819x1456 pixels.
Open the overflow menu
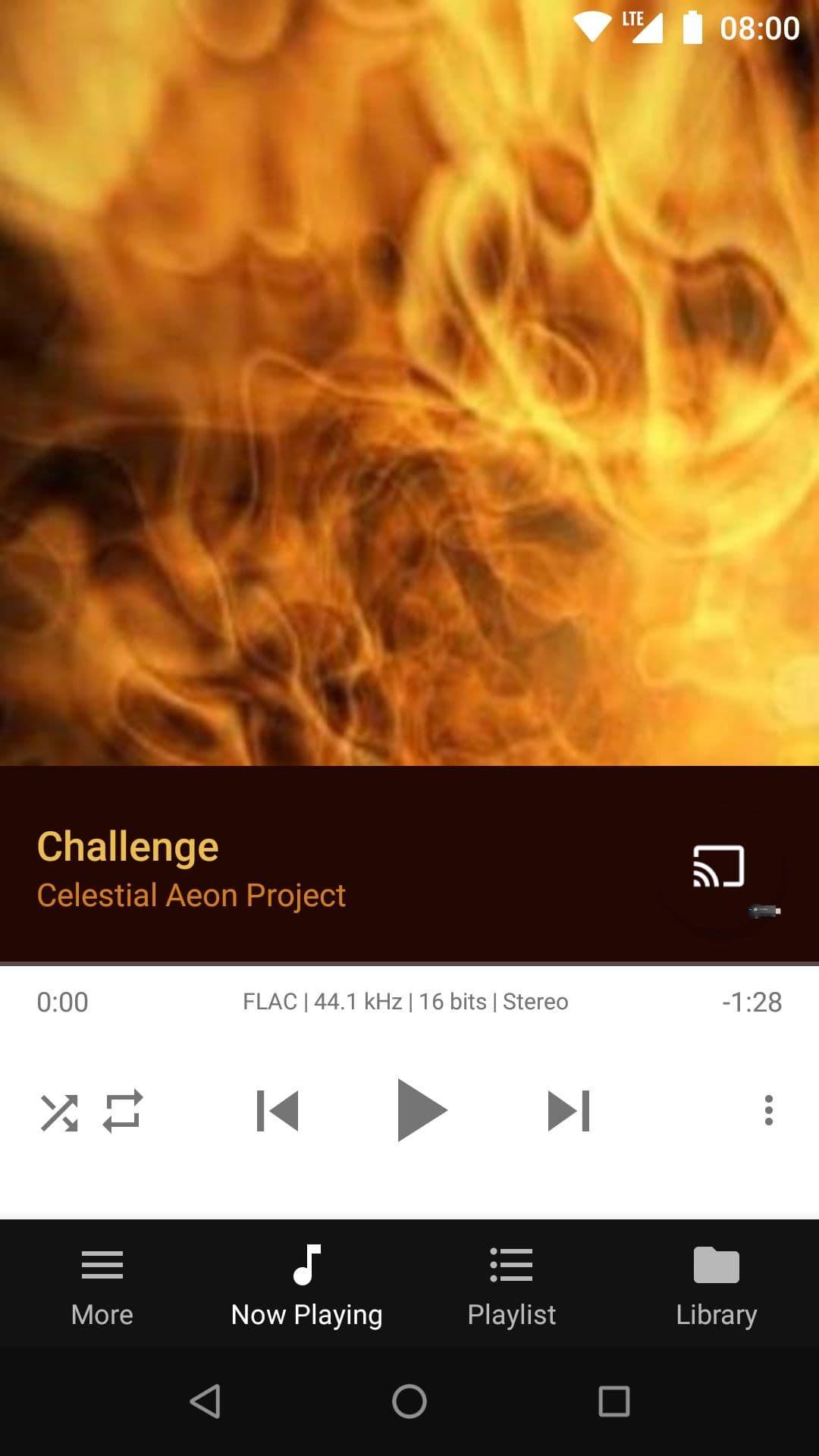(x=768, y=1110)
